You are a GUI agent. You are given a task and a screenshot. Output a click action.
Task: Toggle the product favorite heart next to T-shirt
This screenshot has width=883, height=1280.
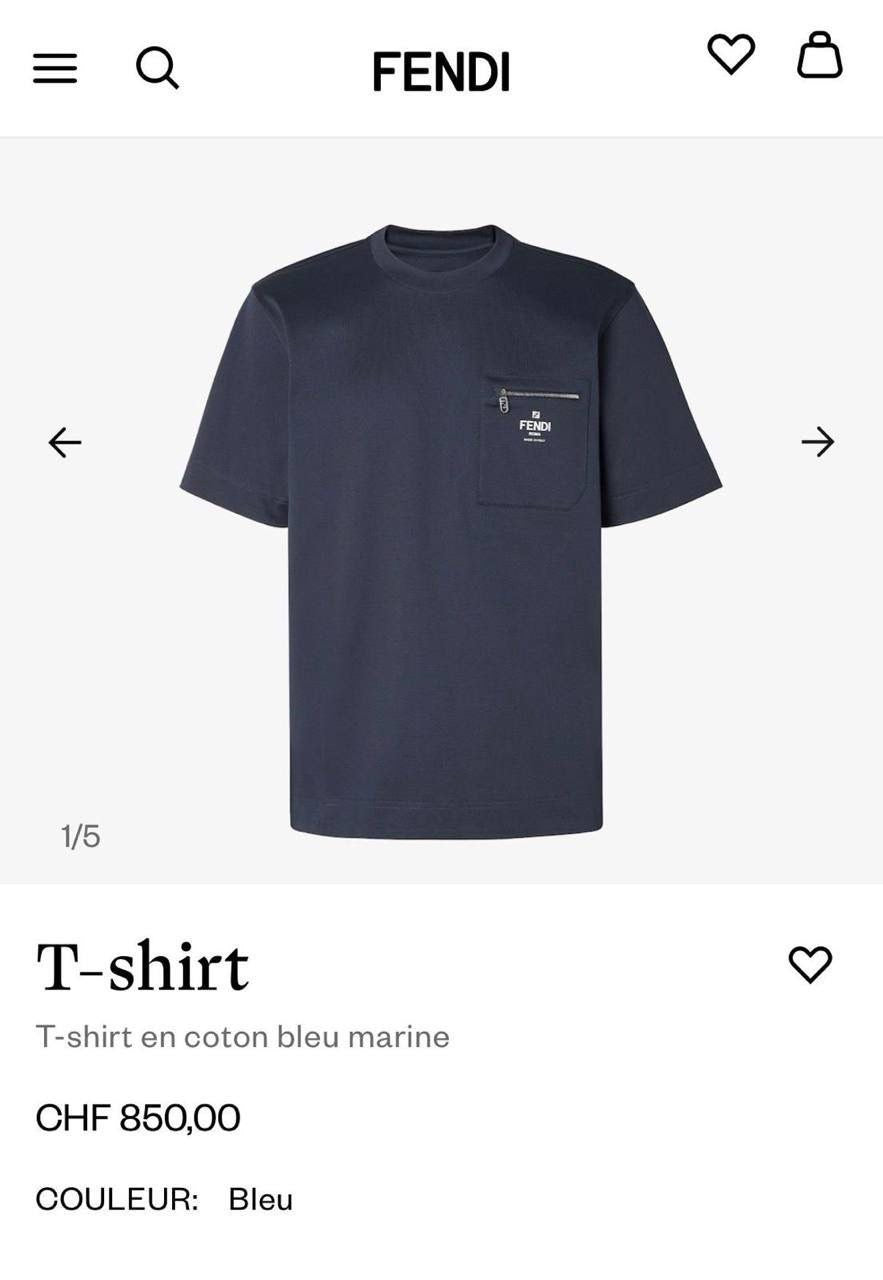(x=812, y=963)
